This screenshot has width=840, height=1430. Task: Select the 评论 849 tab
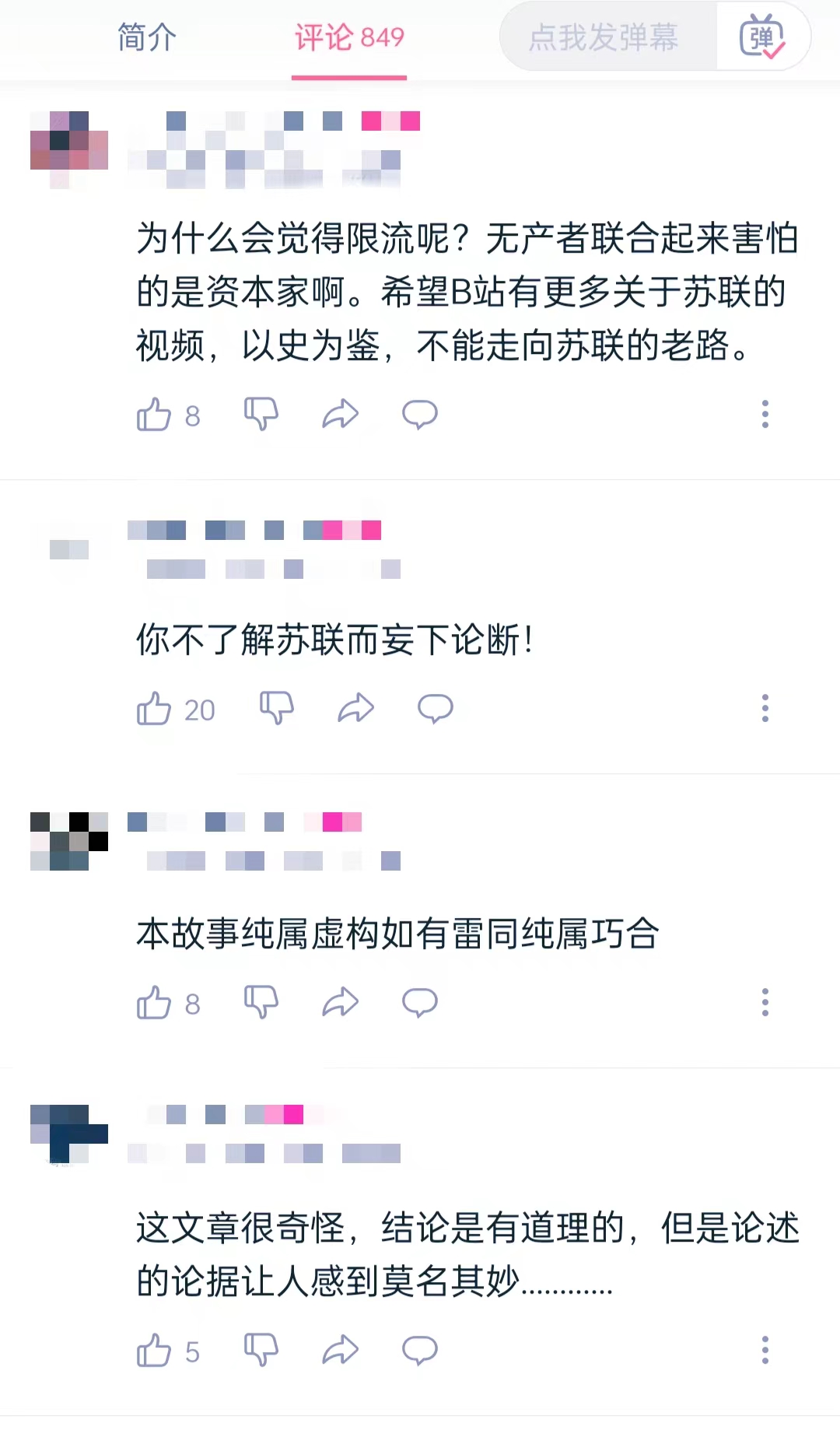[x=349, y=37]
